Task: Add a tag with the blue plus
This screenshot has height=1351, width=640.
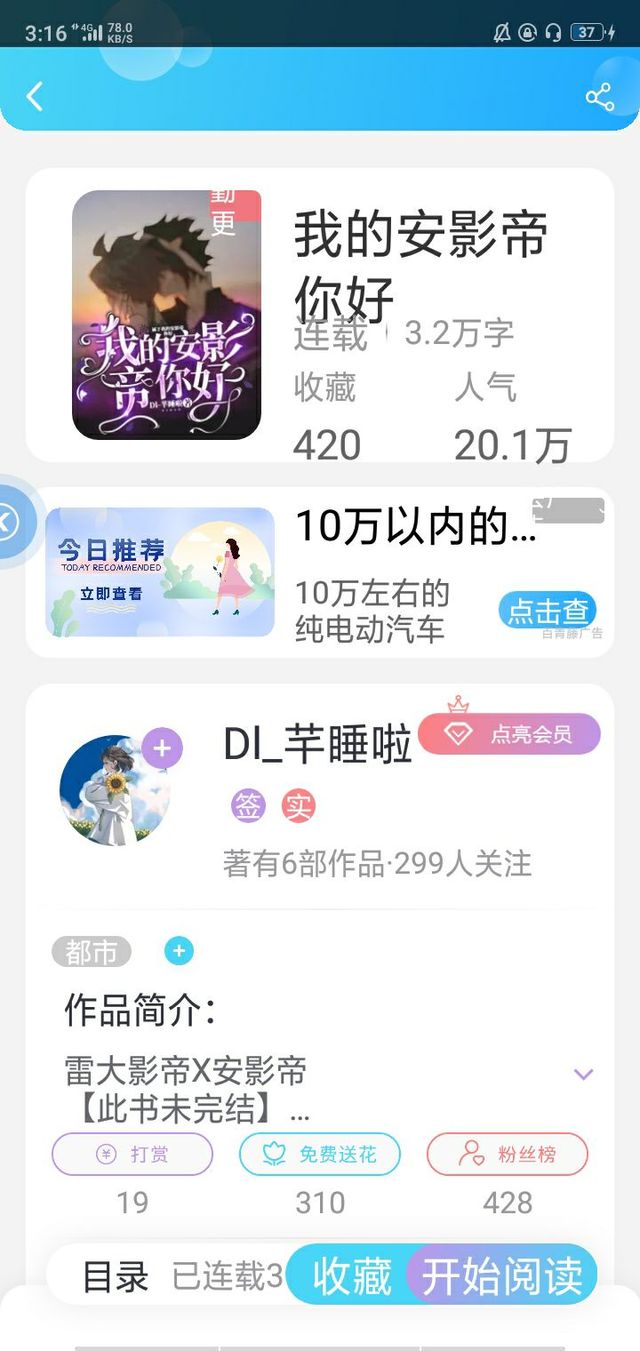Action: [179, 951]
